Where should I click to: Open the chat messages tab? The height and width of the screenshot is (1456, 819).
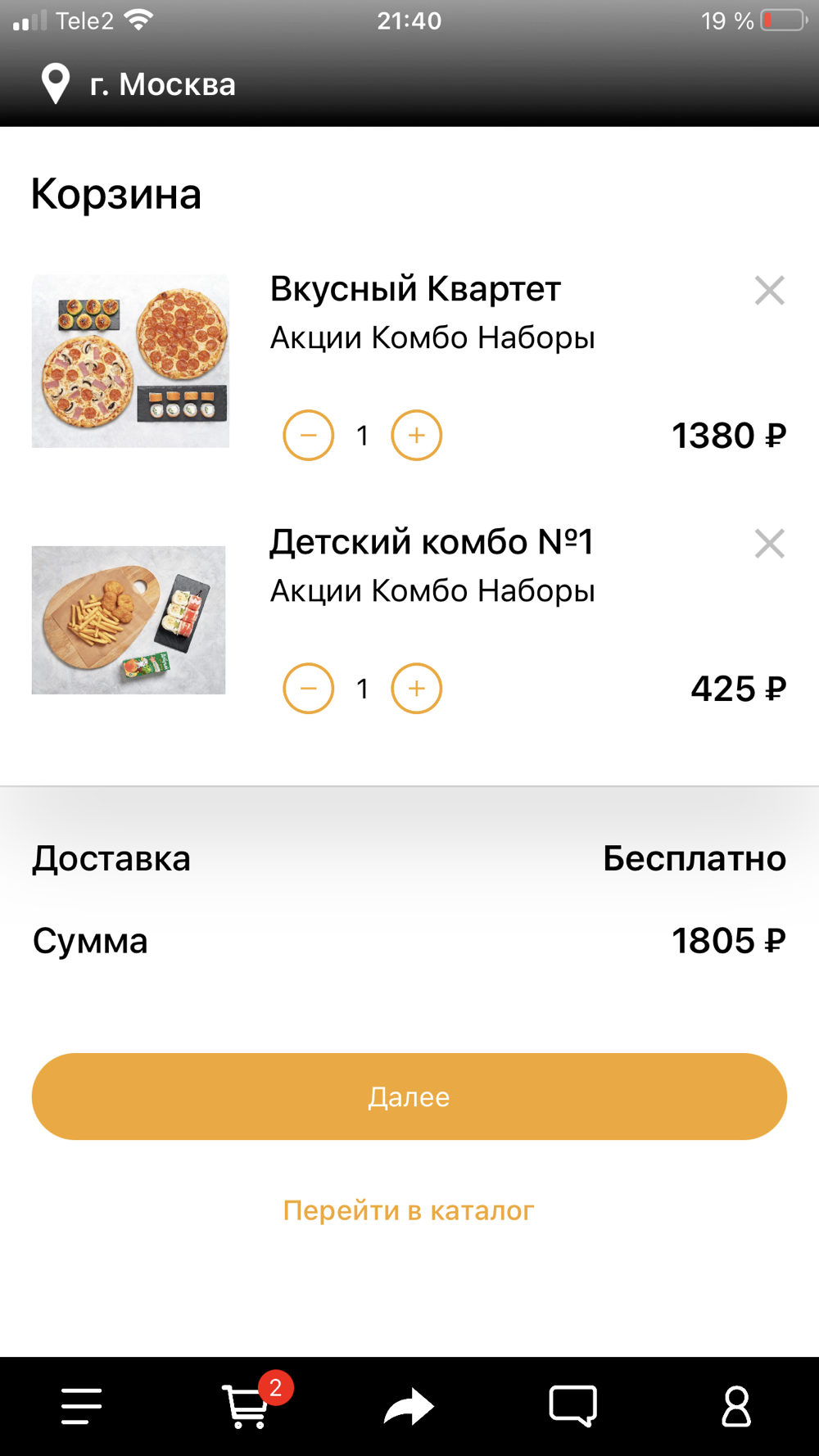tap(572, 1406)
